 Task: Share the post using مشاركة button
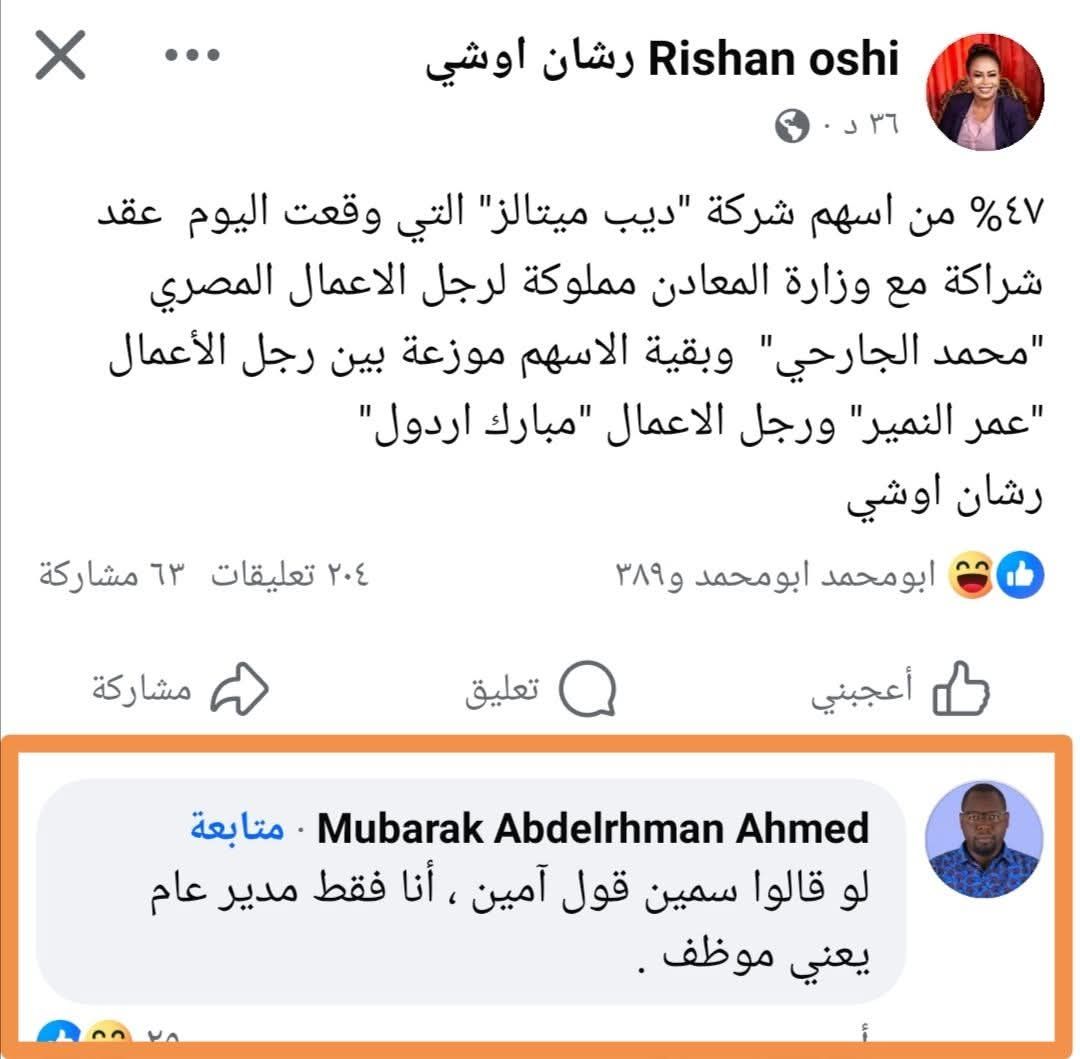point(181,689)
